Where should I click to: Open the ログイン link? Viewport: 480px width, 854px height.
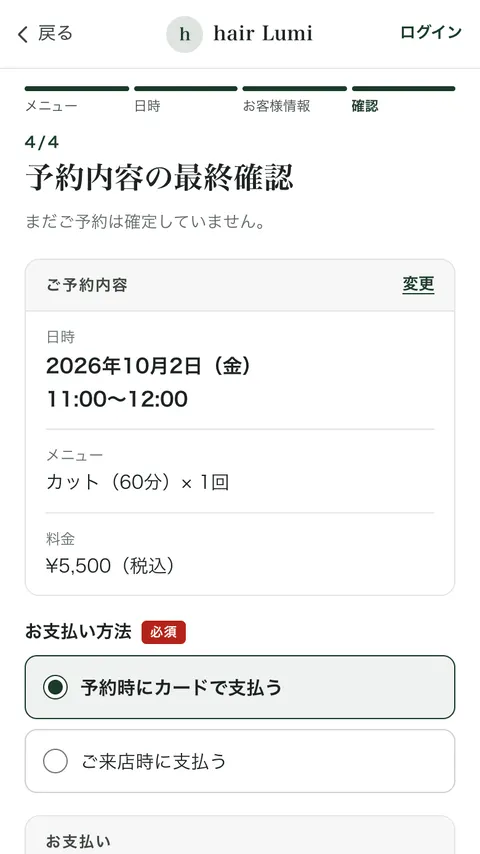[x=430, y=33]
